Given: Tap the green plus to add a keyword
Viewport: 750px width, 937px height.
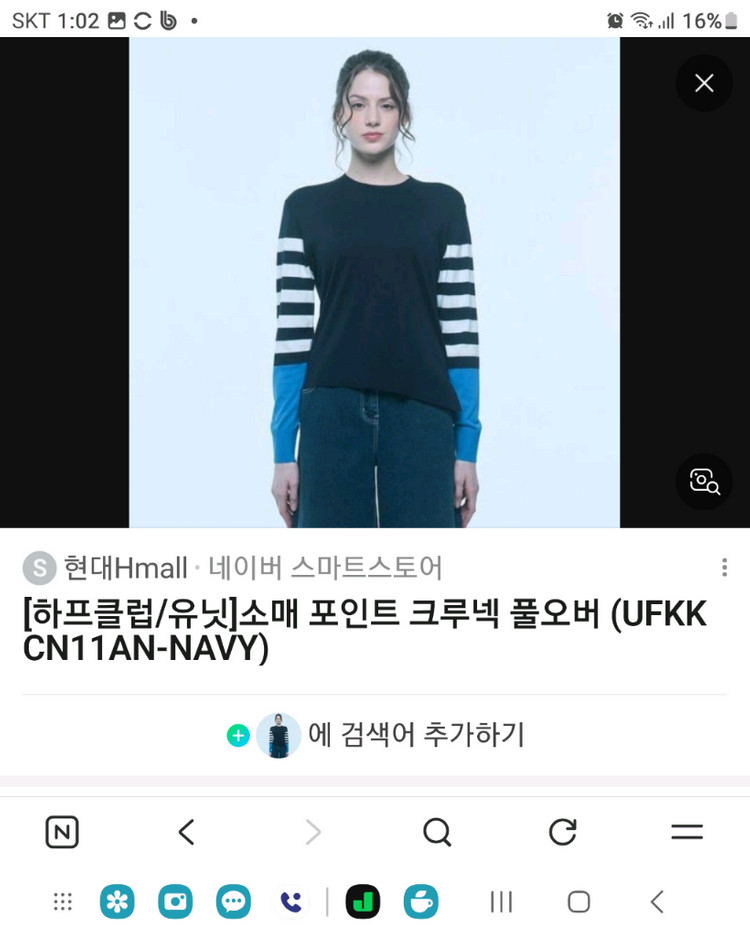Looking at the screenshot, I should pos(237,735).
